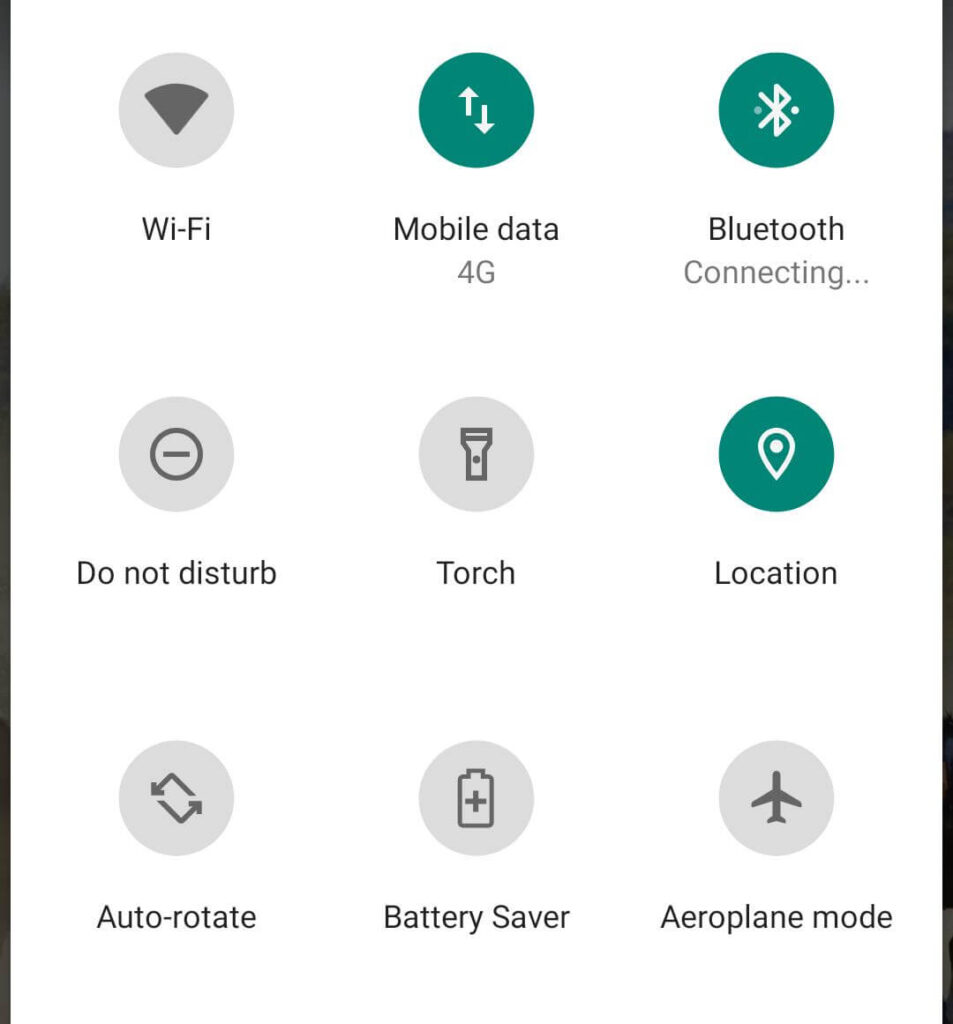This screenshot has height=1024, width=953.
Task: Enable Do not disturb
Action: pos(176,454)
